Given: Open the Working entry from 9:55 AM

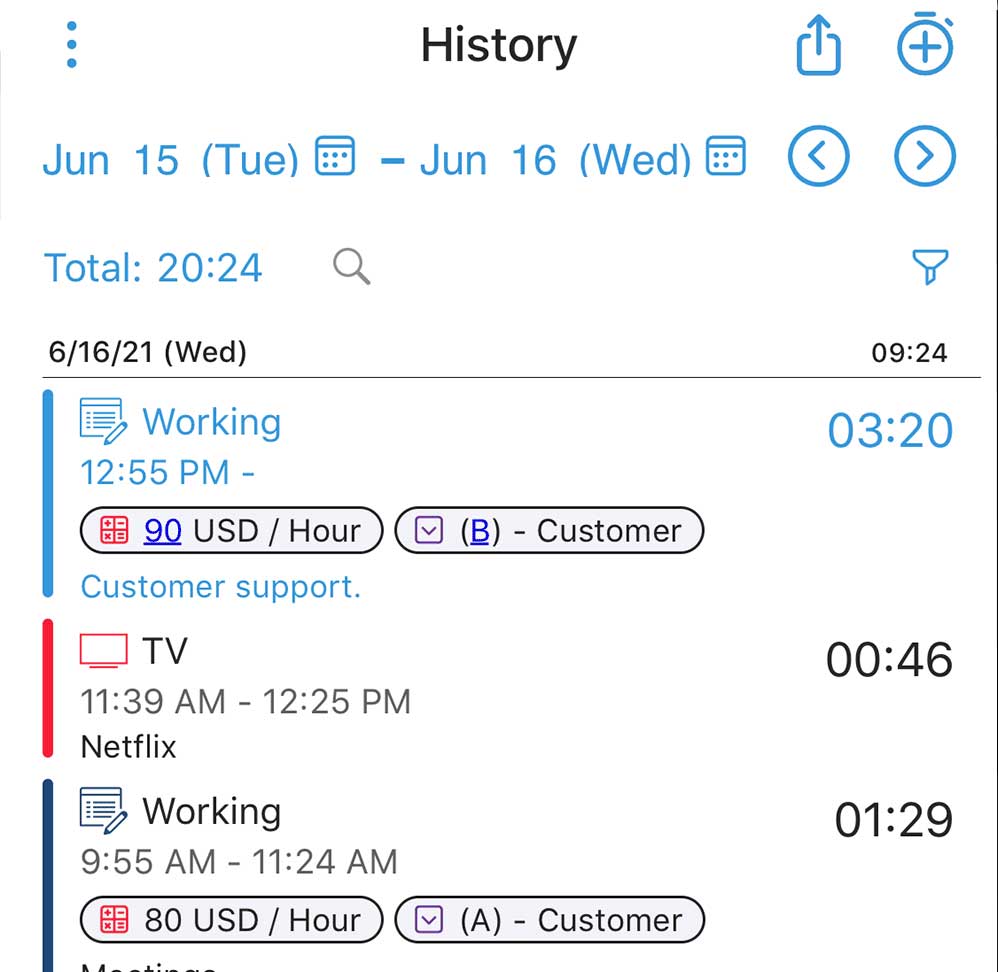Looking at the screenshot, I should pos(500,835).
